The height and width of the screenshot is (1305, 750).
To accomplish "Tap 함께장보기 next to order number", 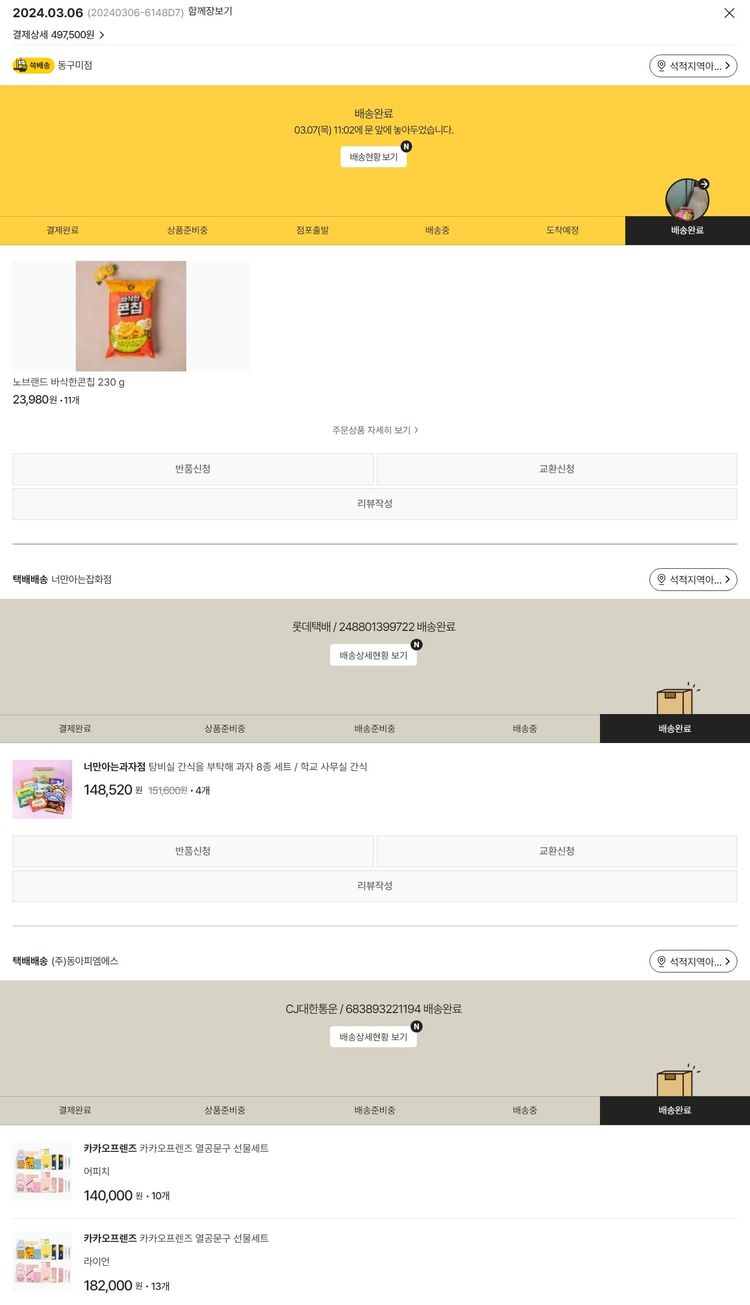I will pyautogui.click(x=210, y=12).
